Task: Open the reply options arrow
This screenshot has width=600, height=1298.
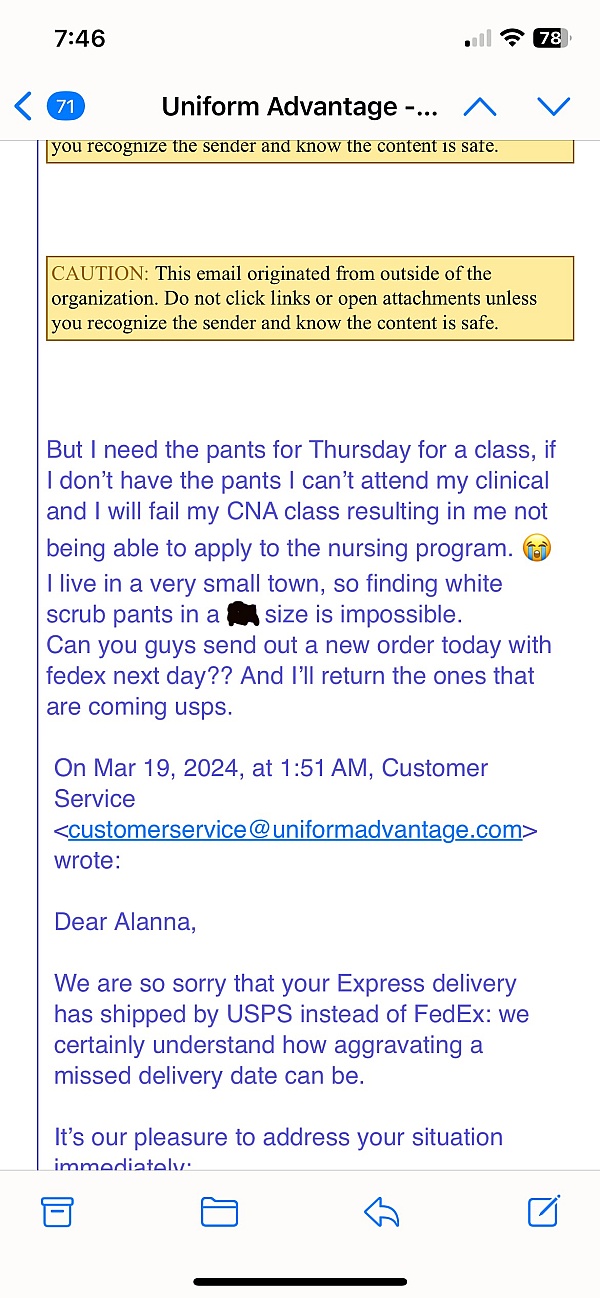Action: click(x=381, y=1212)
